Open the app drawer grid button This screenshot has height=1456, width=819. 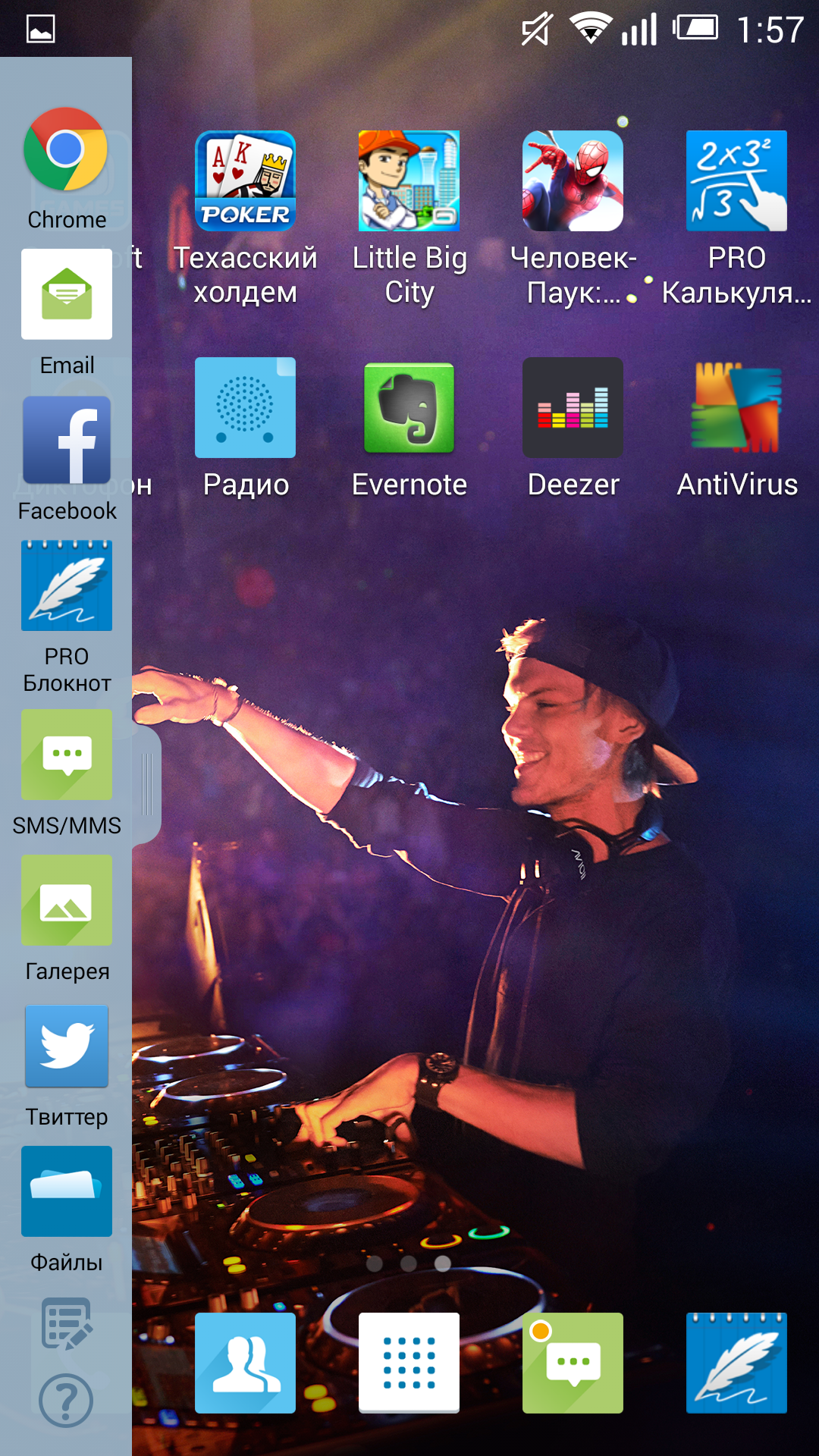point(409,1363)
